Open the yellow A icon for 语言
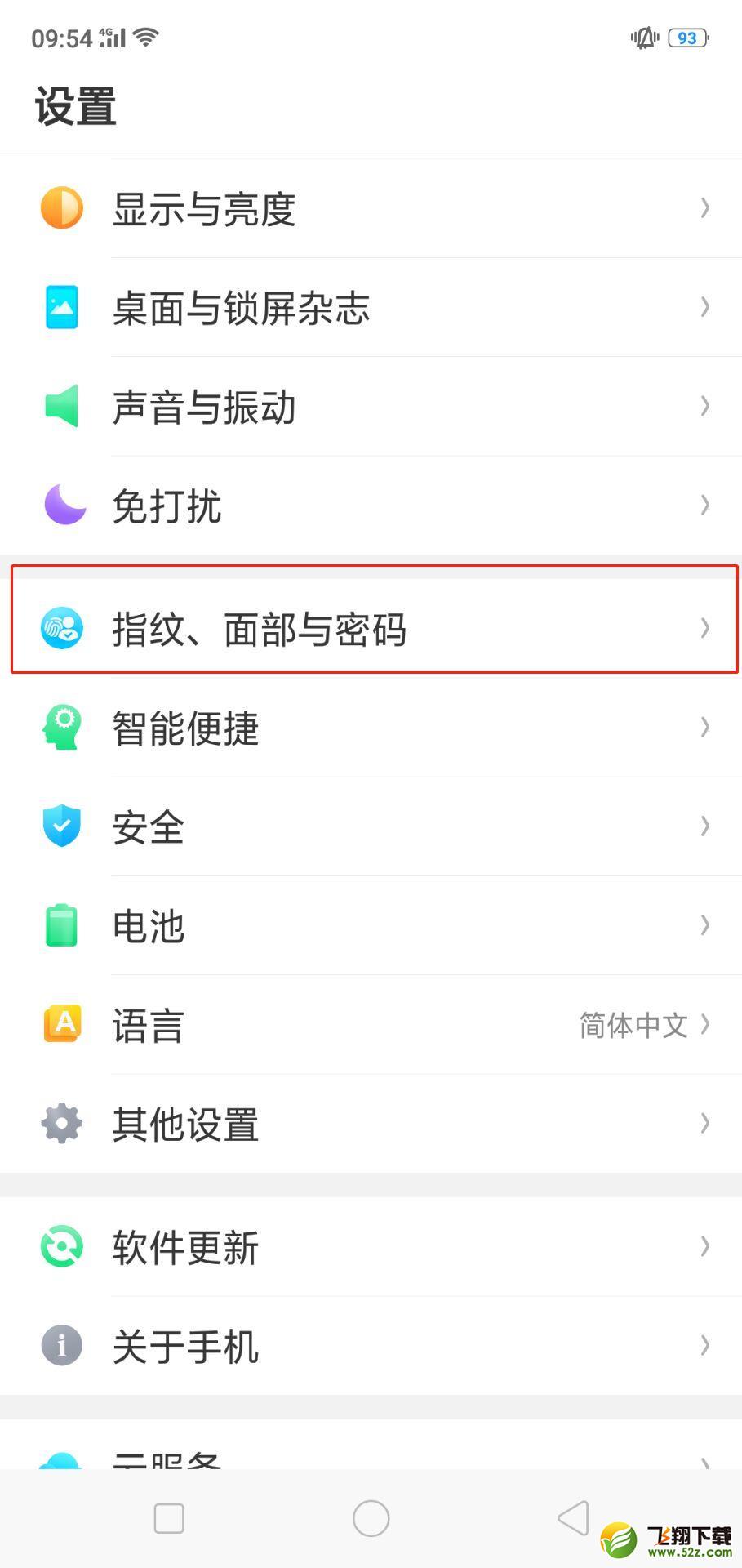 (x=61, y=1025)
